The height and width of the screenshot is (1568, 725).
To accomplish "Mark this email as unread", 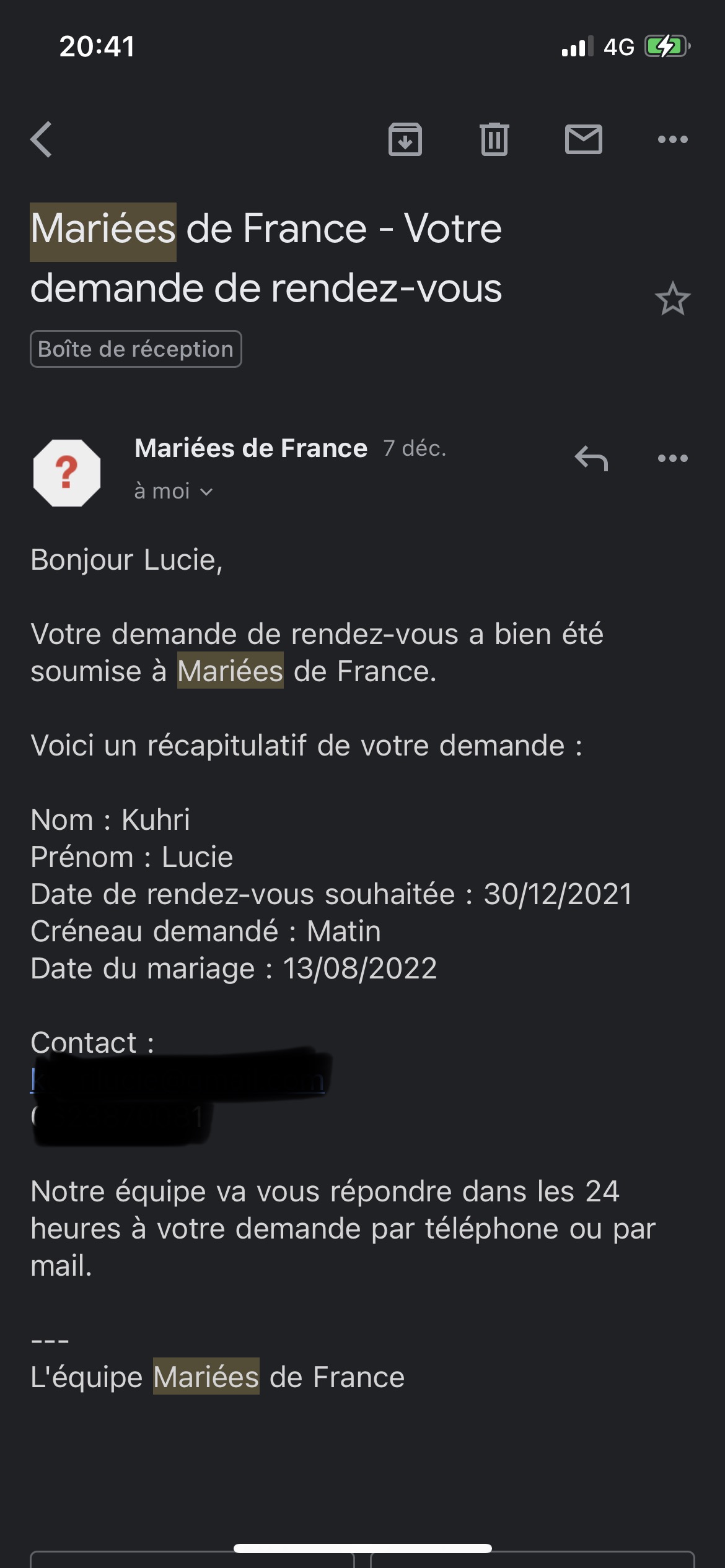I will pyautogui.click(x=583, y=139).
